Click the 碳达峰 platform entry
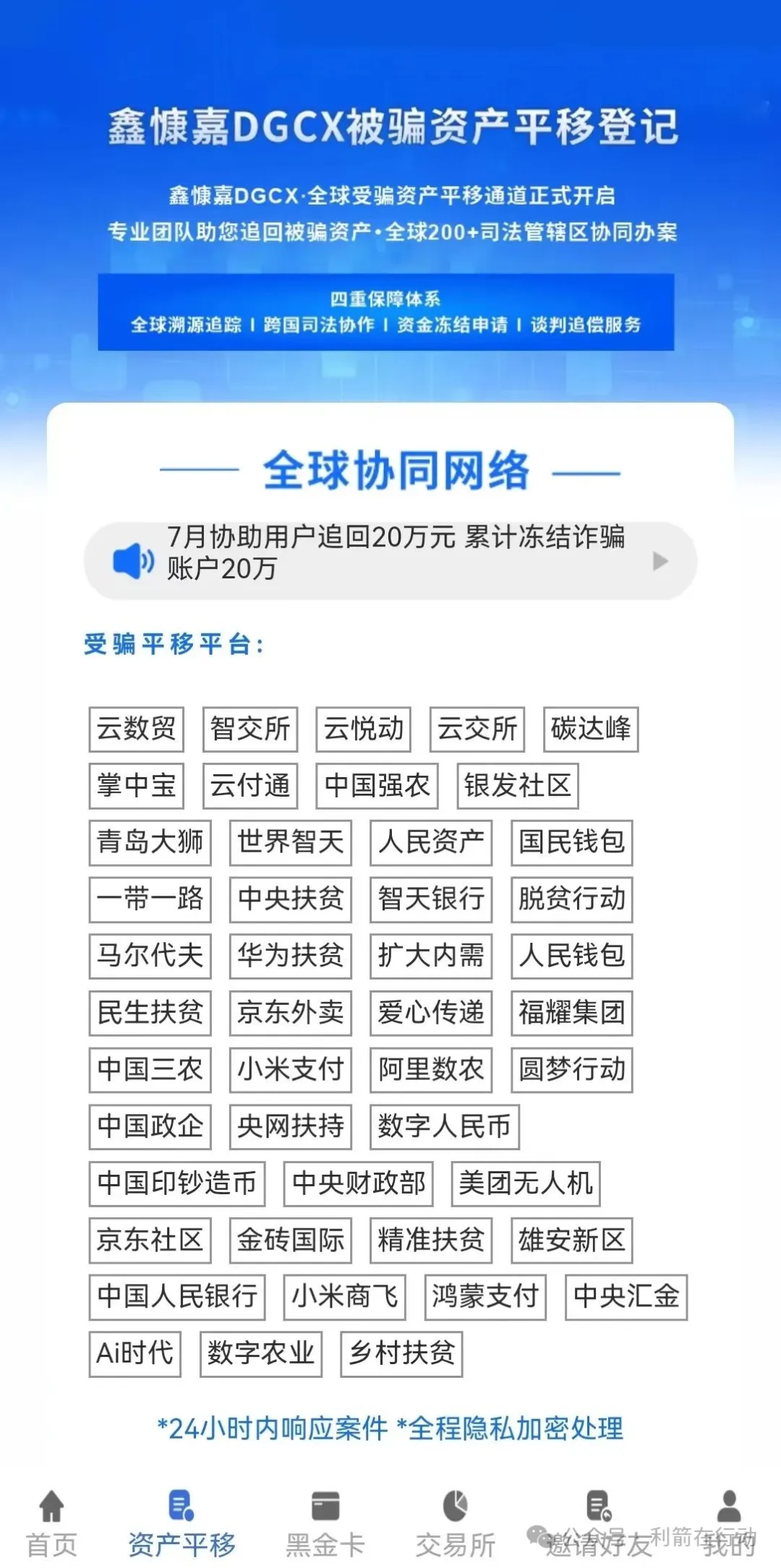This screenshot has width=781, height=1568. pyautogui.click(x=589, y=729)
